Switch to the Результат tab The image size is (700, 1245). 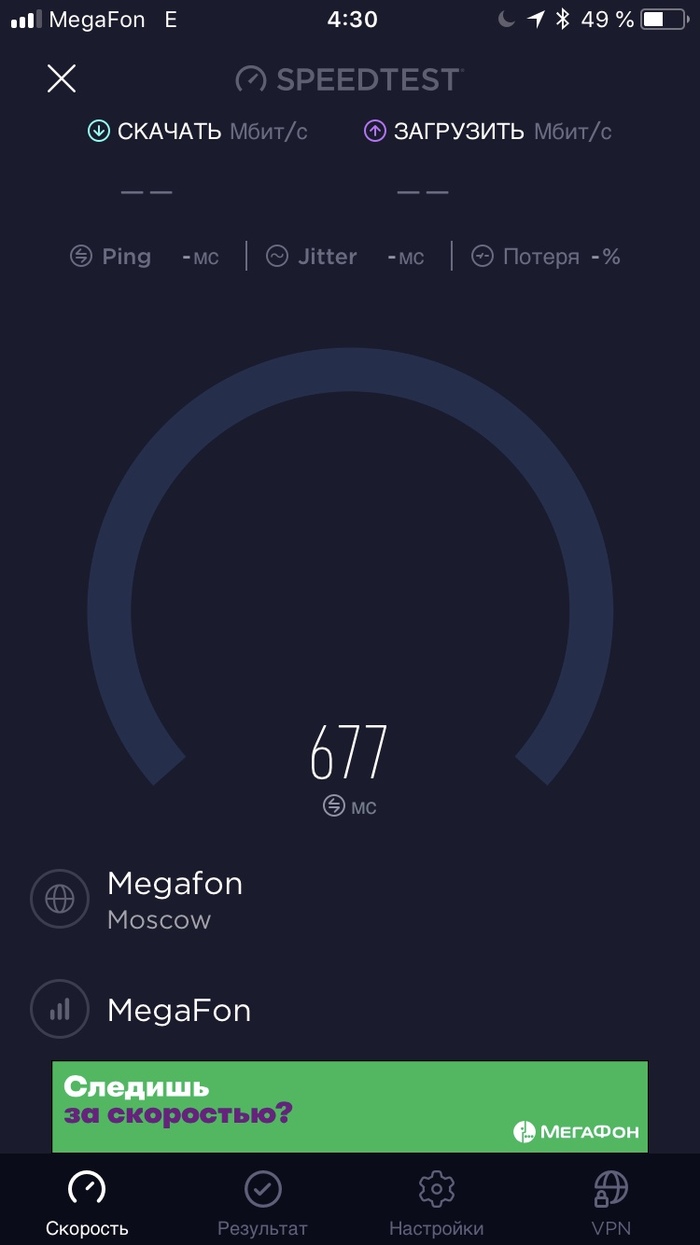click(263, 1203)
